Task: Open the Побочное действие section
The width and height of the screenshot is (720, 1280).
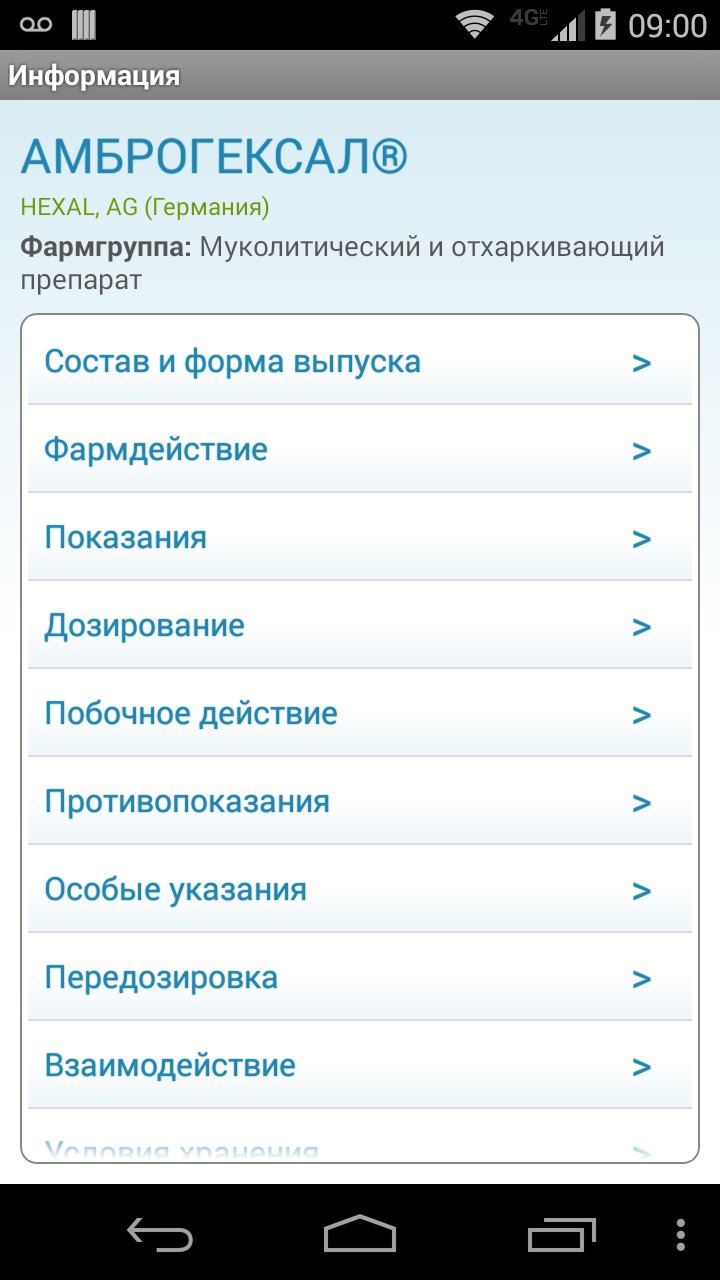Action: (360, 713)
